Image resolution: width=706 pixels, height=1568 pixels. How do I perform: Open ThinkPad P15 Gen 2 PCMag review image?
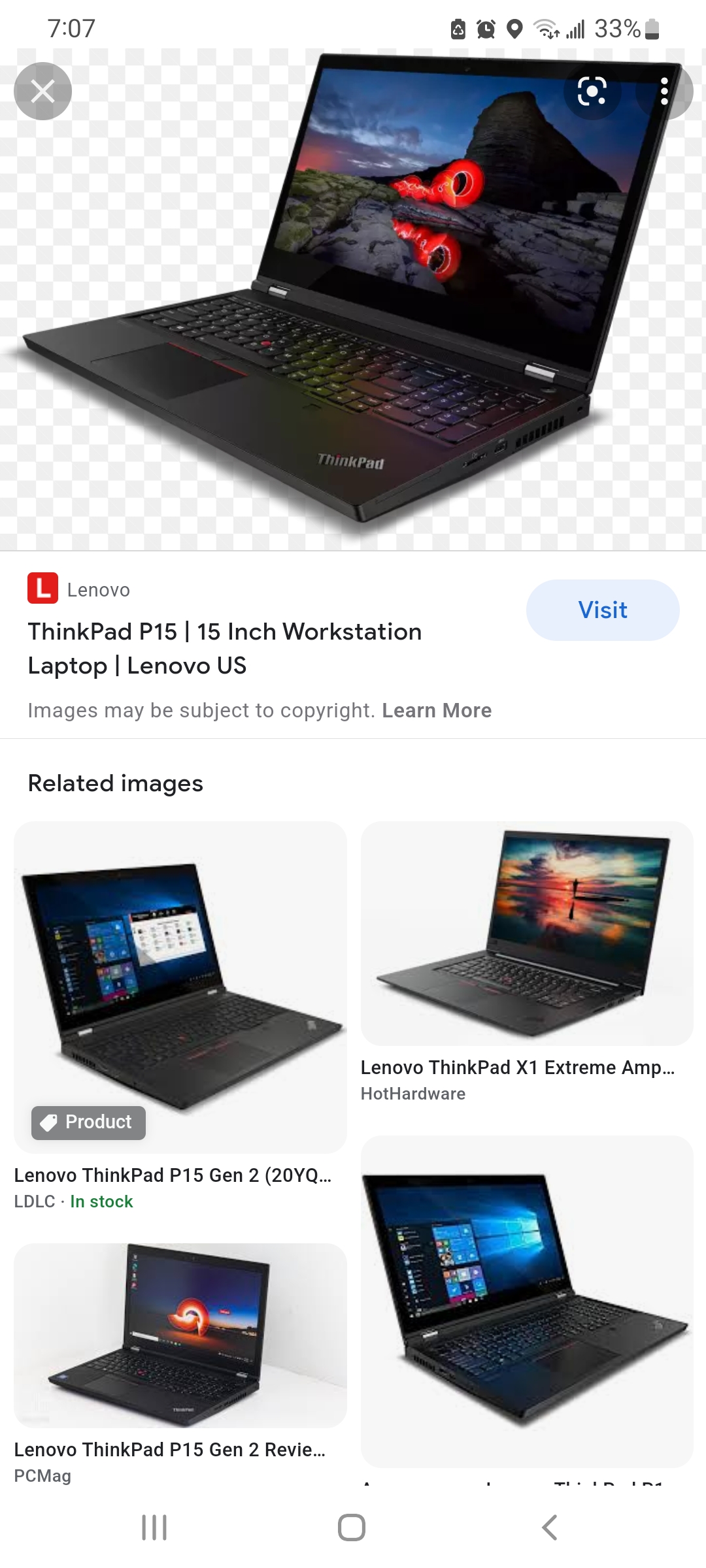(x=180, y=1335)
